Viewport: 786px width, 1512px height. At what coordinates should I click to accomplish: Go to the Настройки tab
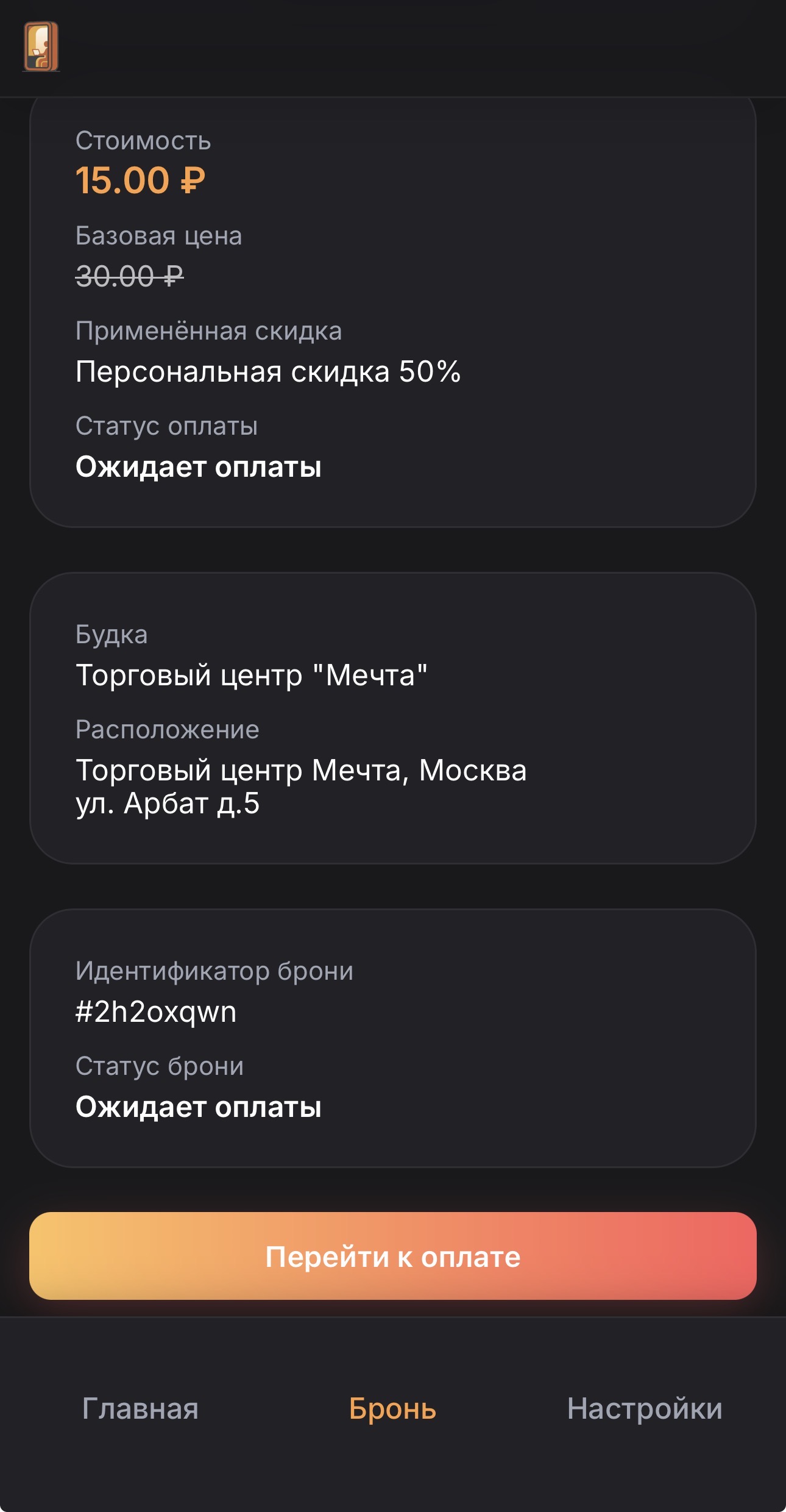tap(645, 1409)
